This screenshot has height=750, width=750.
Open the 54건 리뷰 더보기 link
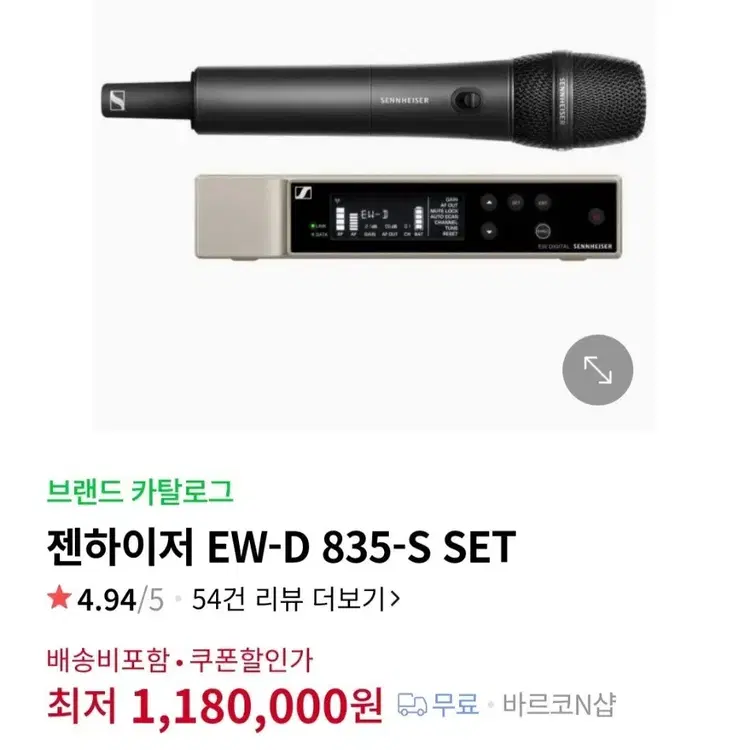tap(295, 599)
